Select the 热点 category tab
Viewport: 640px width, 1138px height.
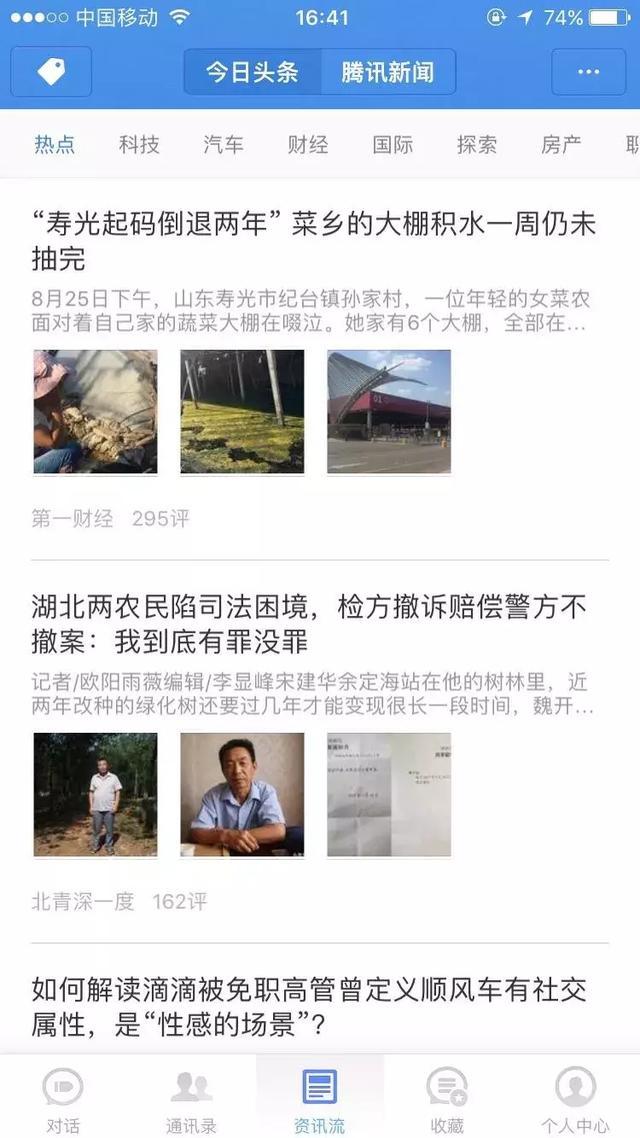[54, 144]
